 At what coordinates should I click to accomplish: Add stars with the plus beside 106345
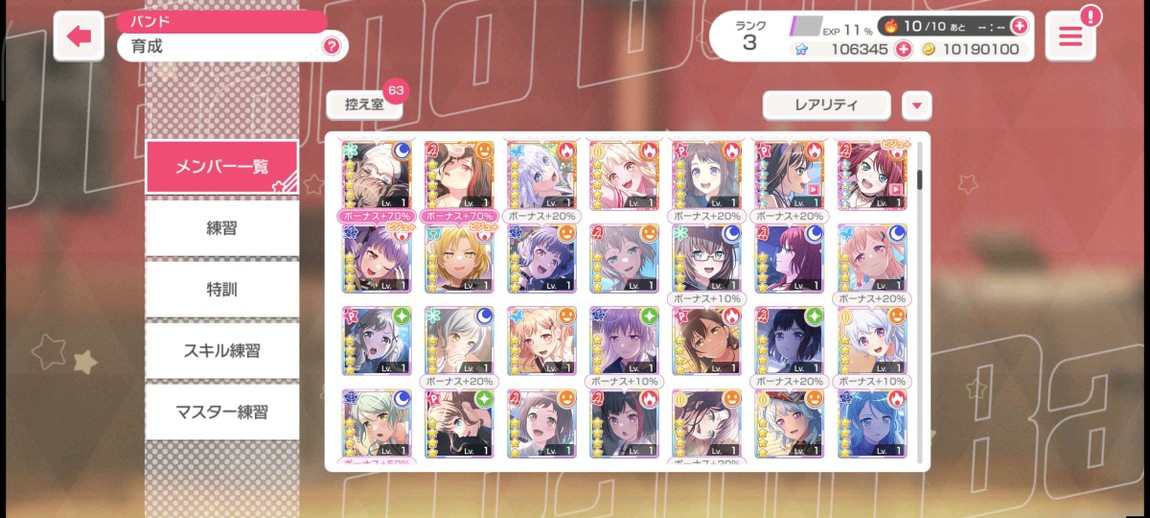pyautogui.click(x=903, y=49)
